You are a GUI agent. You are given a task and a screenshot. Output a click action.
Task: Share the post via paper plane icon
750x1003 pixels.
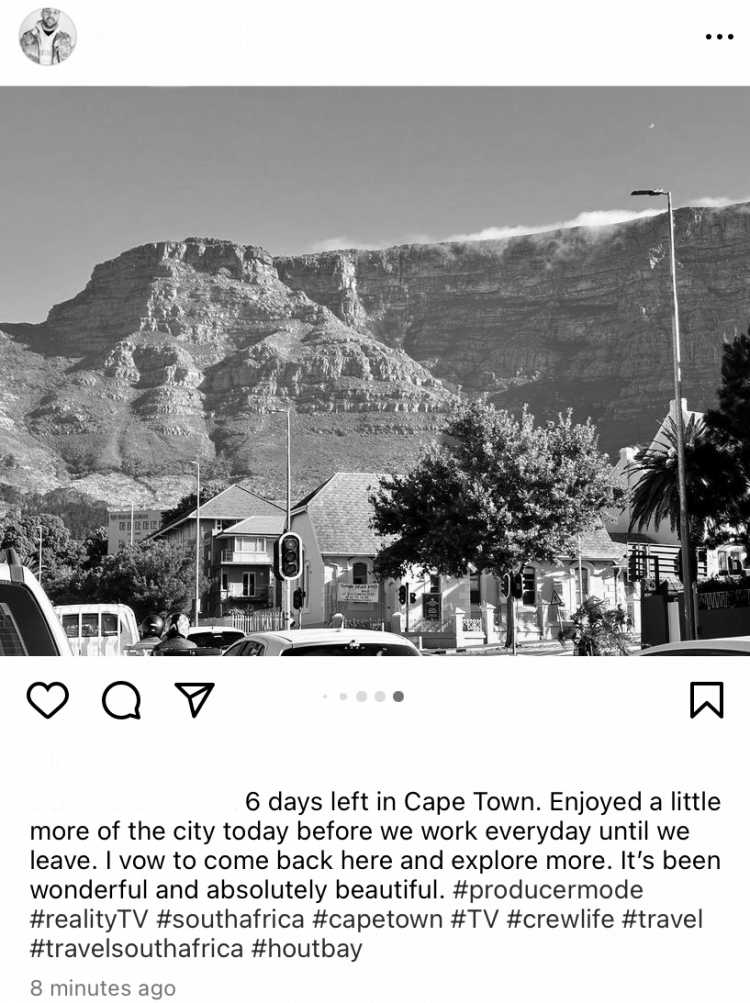pos(195,700)
